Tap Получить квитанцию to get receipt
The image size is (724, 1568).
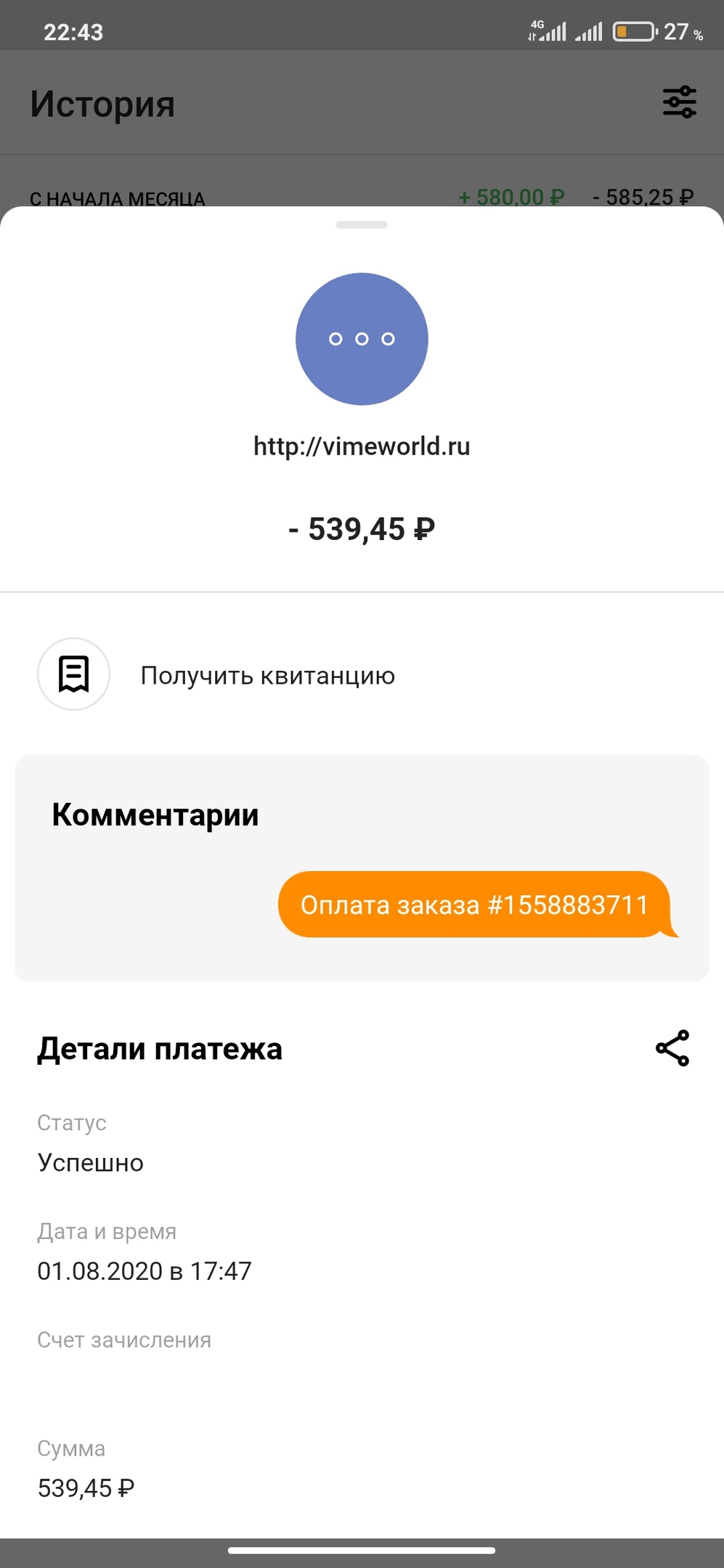[267, 675]
